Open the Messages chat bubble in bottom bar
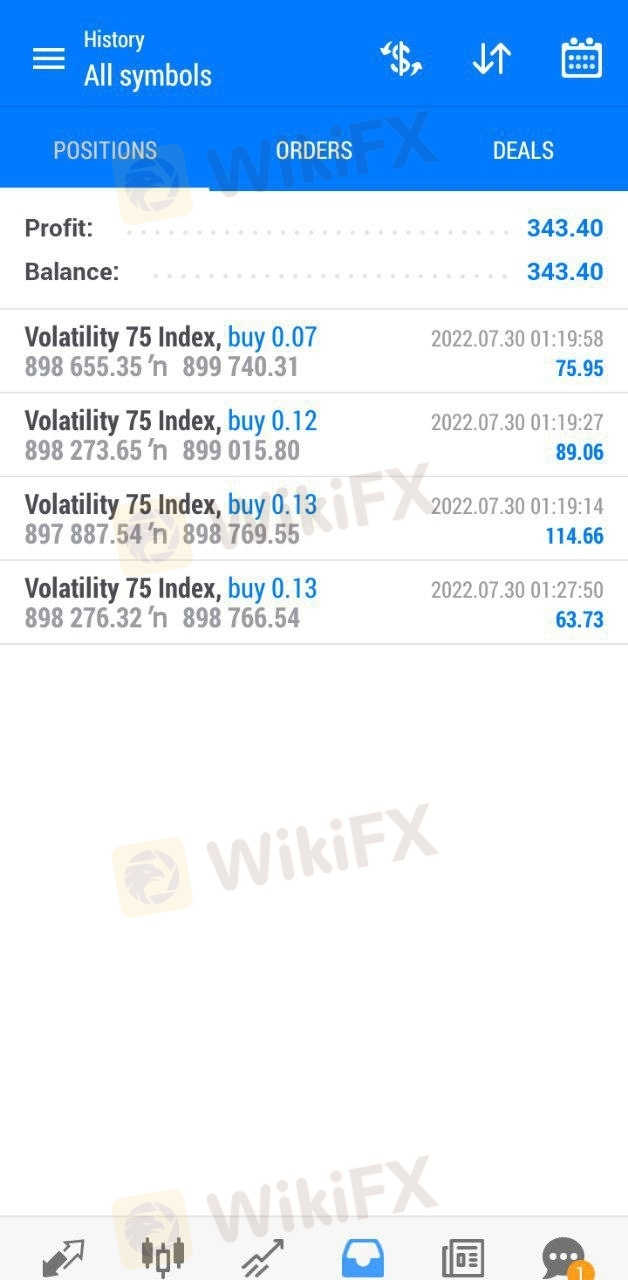 coord(563,1257)
